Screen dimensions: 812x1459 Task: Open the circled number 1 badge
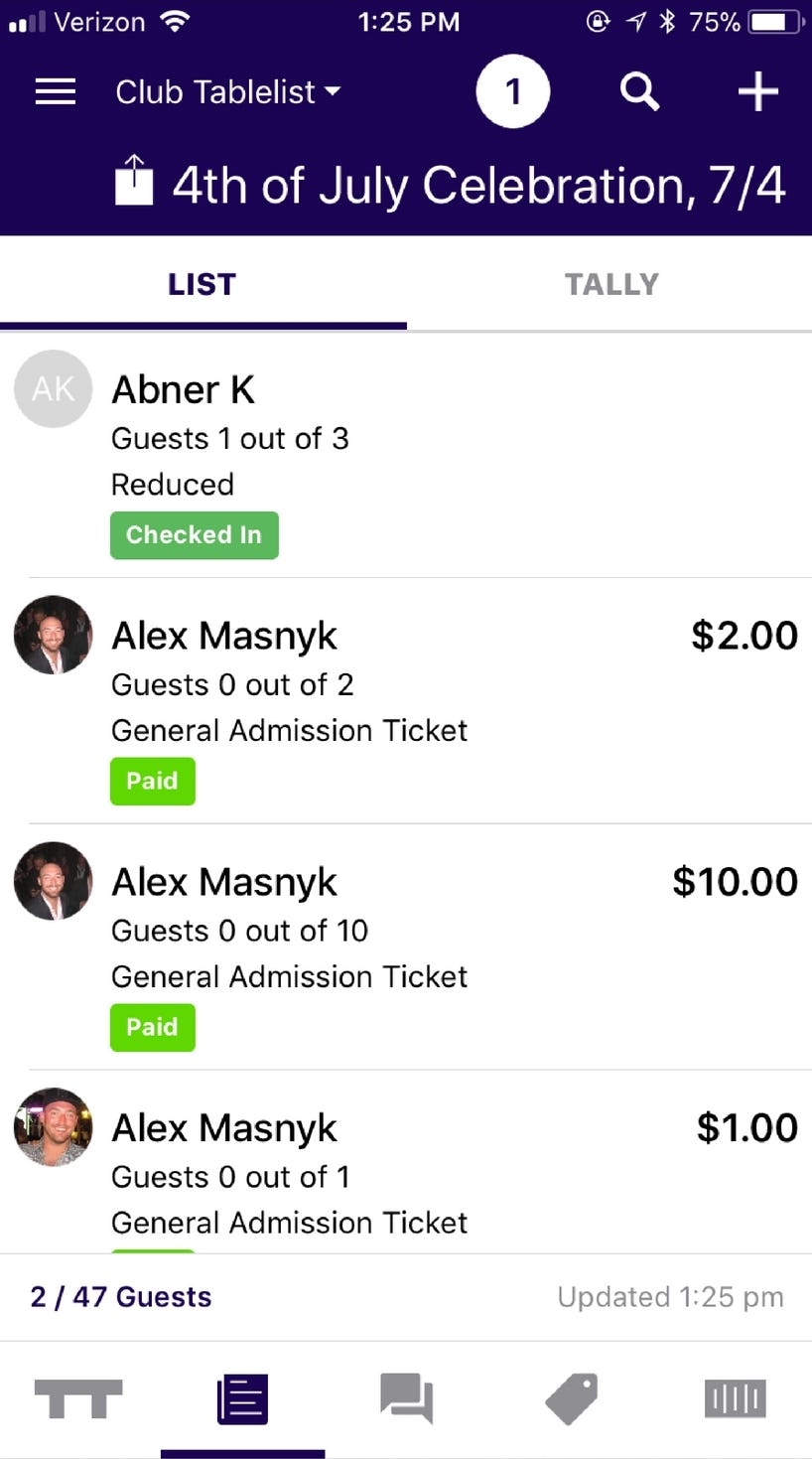512,92
